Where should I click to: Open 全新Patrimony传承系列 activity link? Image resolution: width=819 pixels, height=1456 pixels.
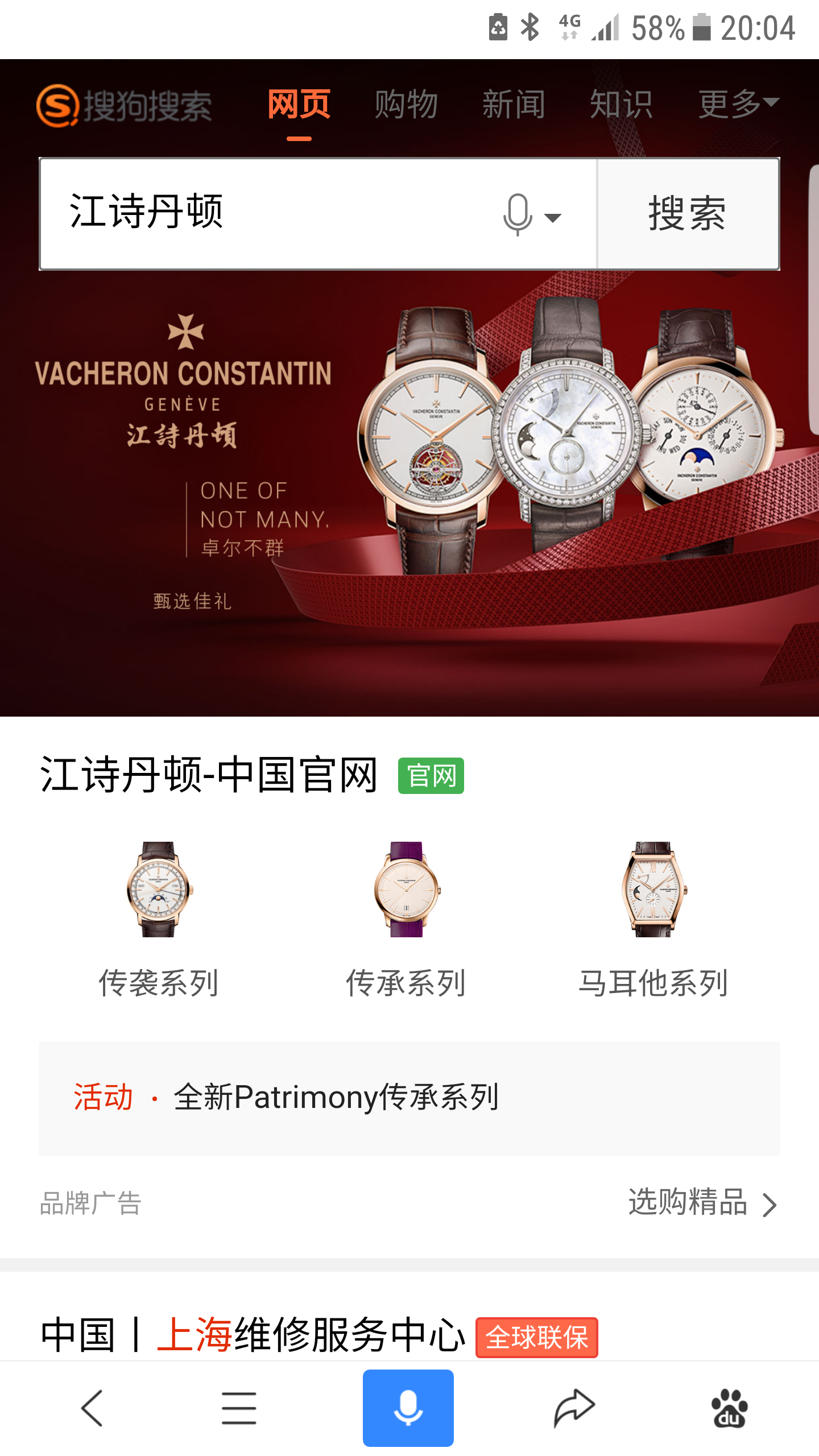click(337, 1097)
